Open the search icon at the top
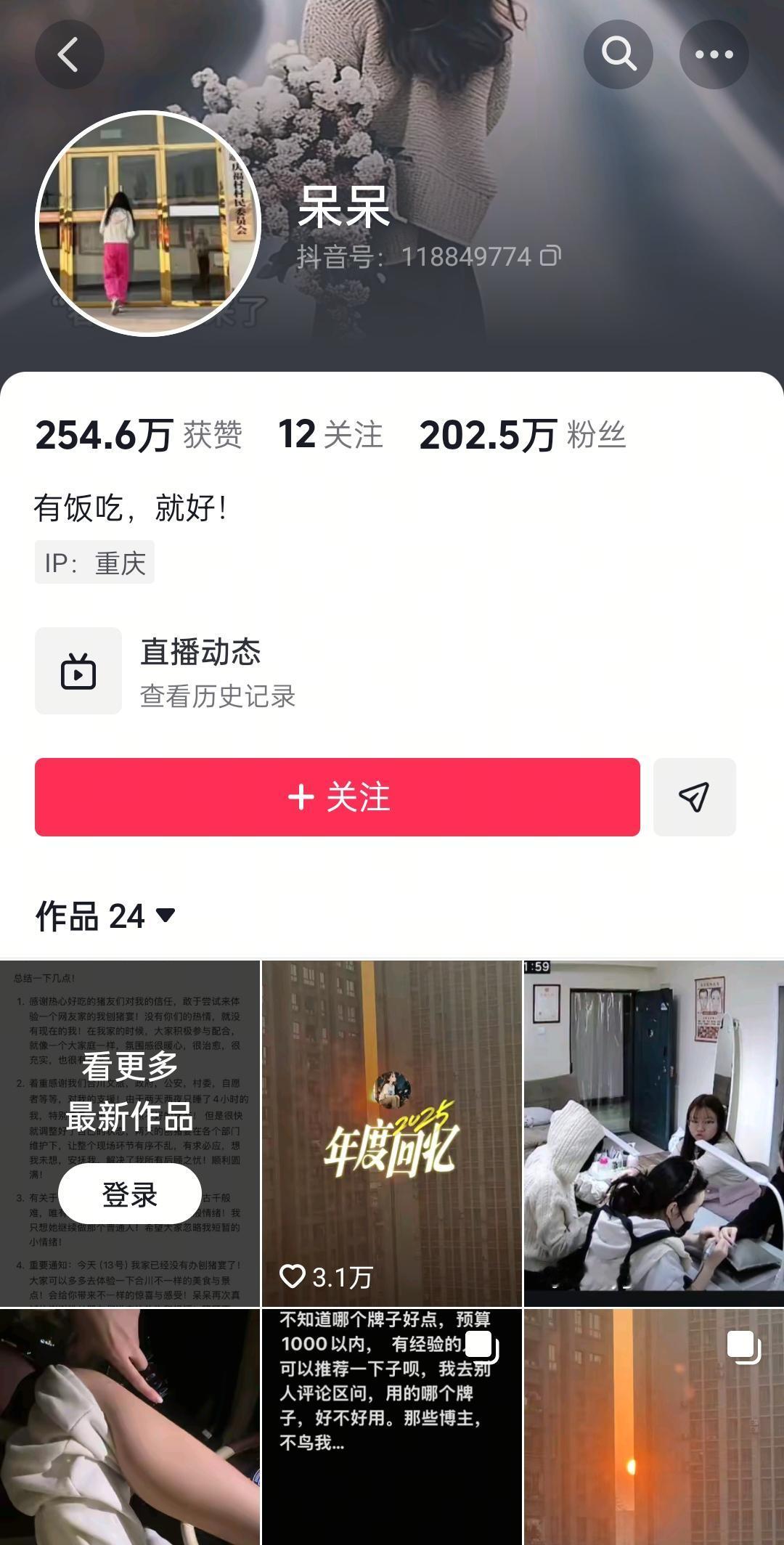The image size is (784, 1545). pos(618,54)
